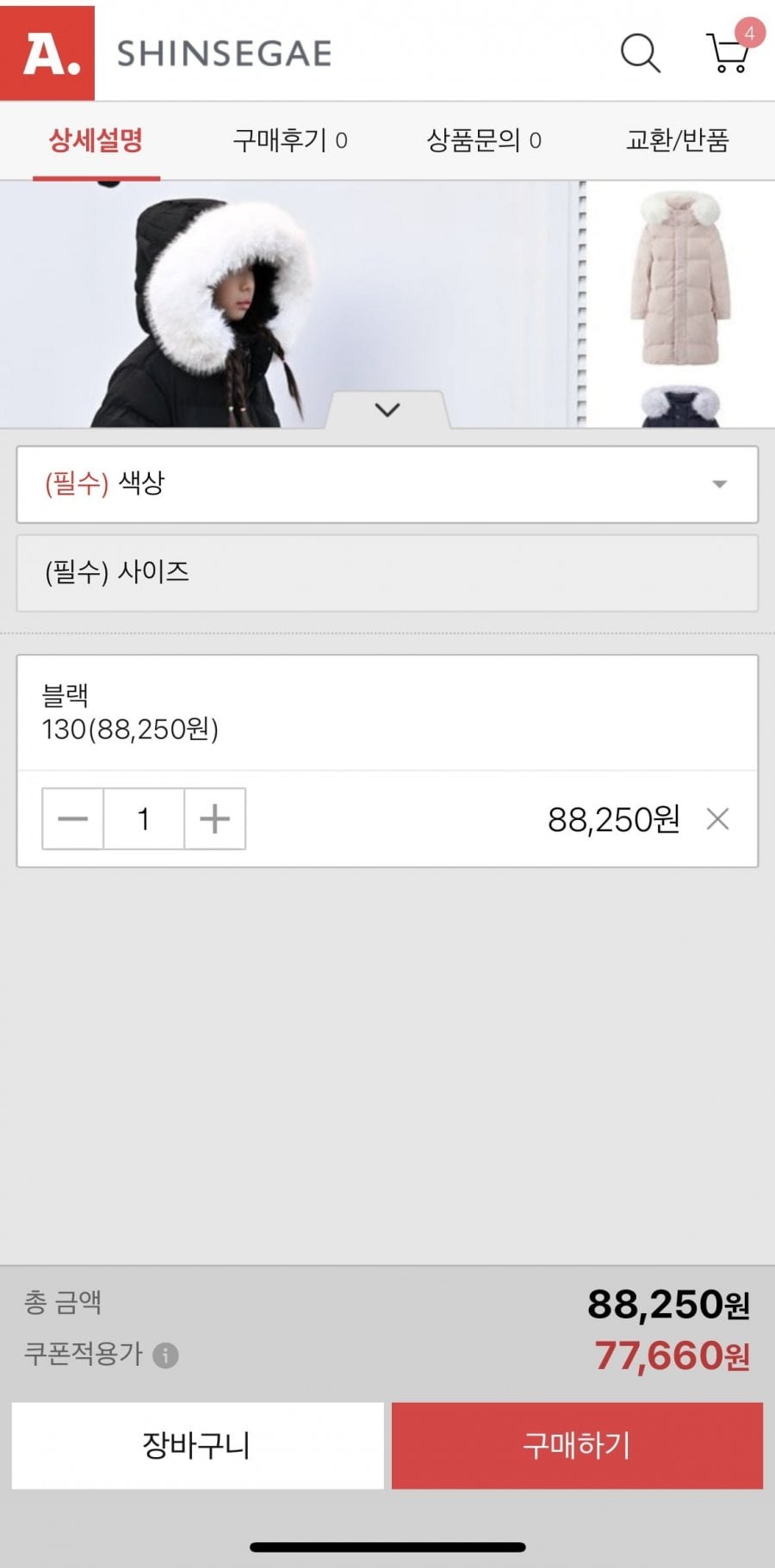Collapse the option panel with the down chevron
This screenshot has height=1568, width=775.
pos(387,410)
